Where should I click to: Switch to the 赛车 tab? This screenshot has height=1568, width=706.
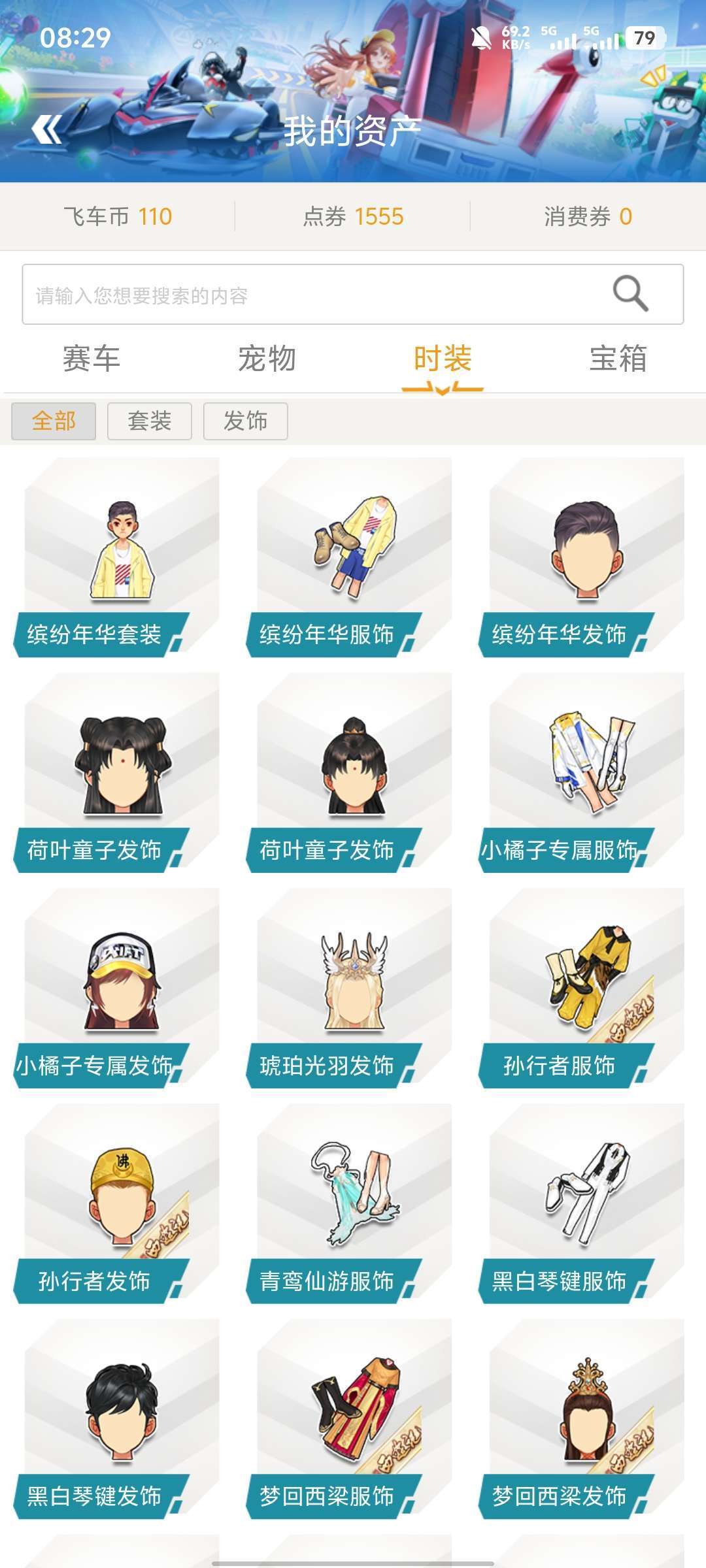tap(92, 359)
